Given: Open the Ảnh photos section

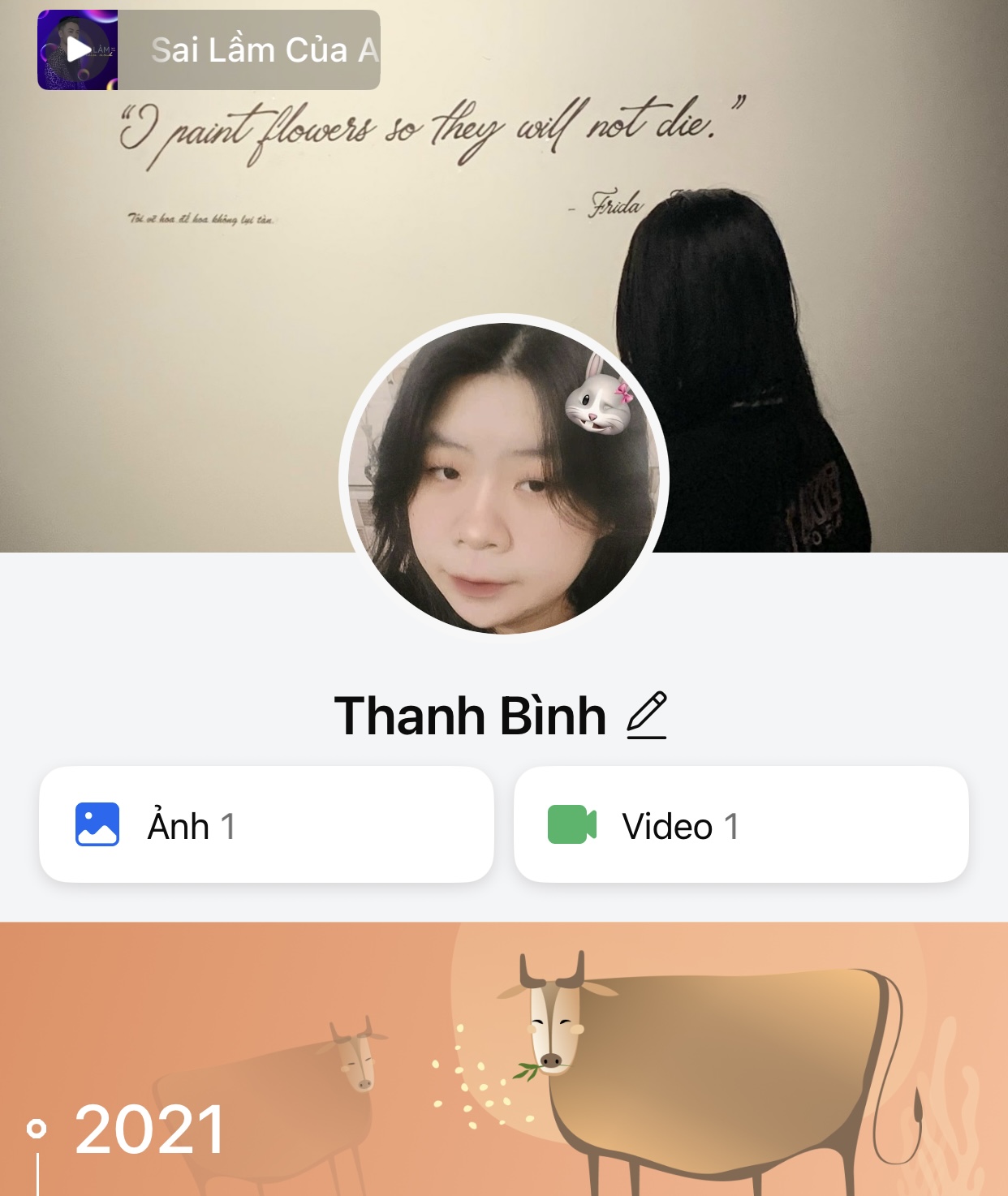Looking at the screenshot, I should [x=266, y=824].
